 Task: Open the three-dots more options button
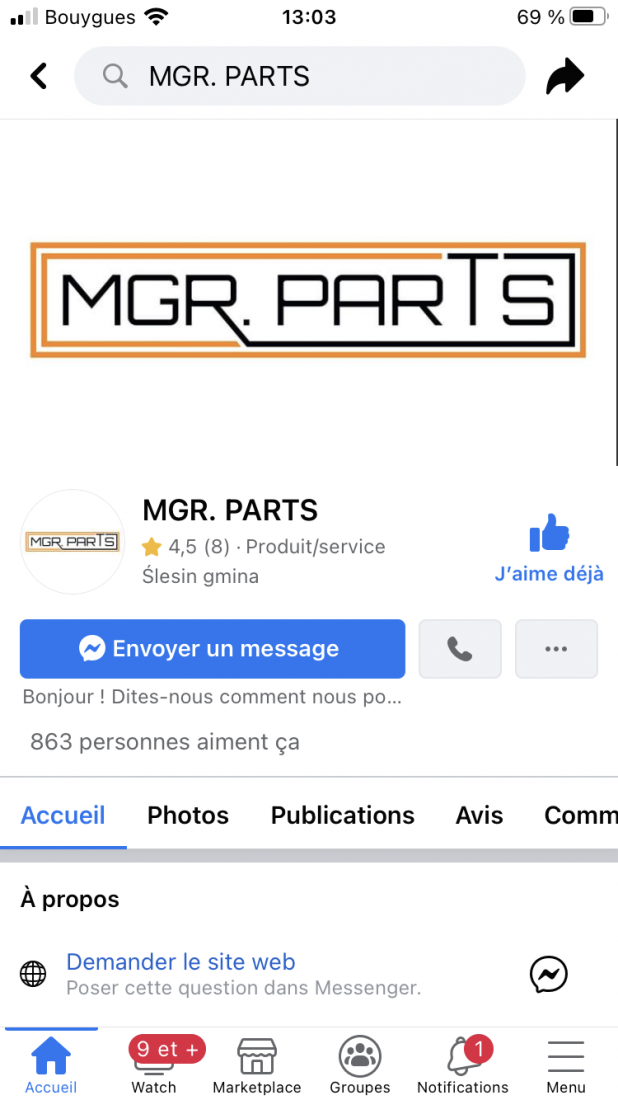click(556, 649)
